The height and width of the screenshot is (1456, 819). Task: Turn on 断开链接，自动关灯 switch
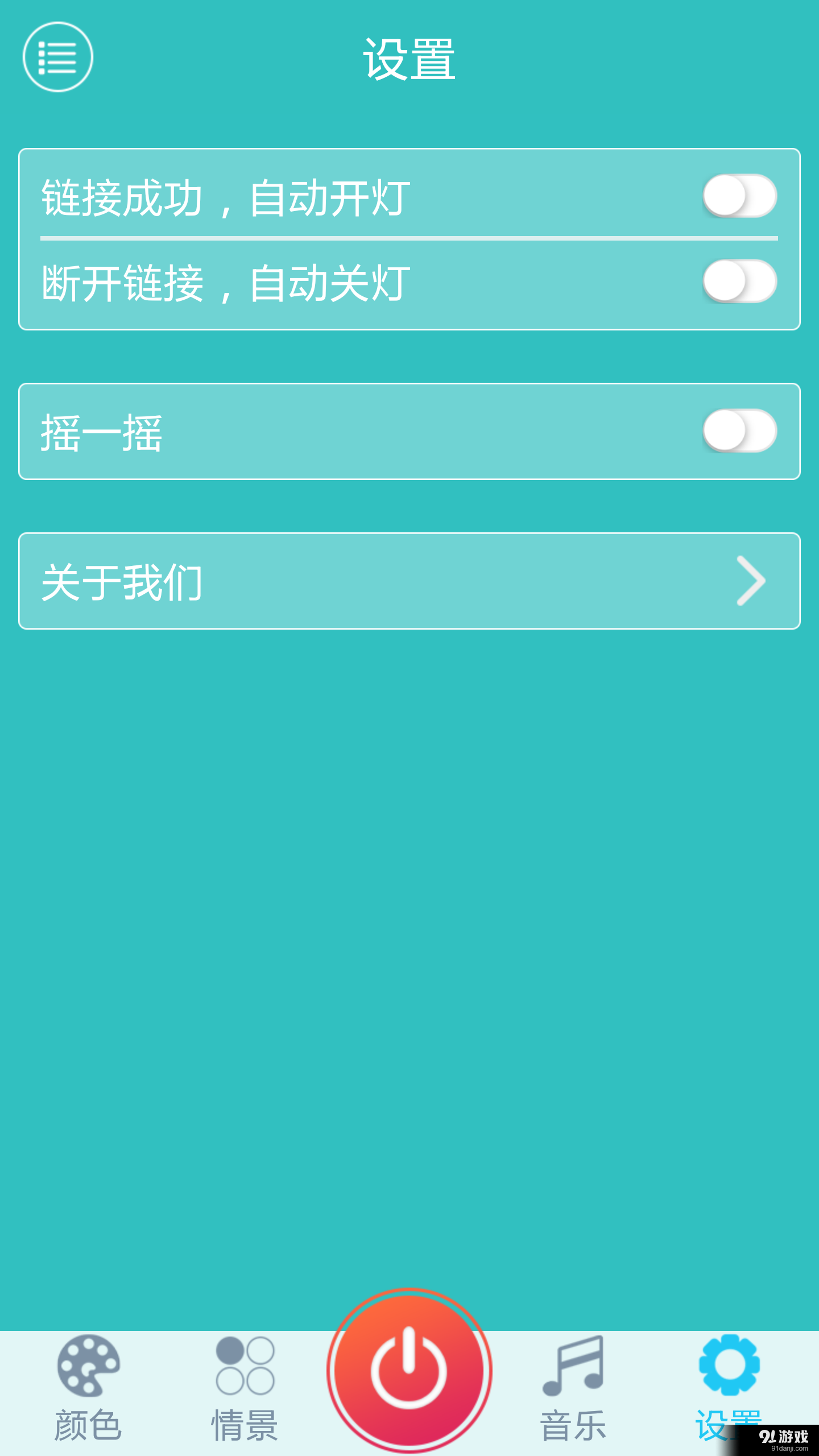[x=739, y=280]
